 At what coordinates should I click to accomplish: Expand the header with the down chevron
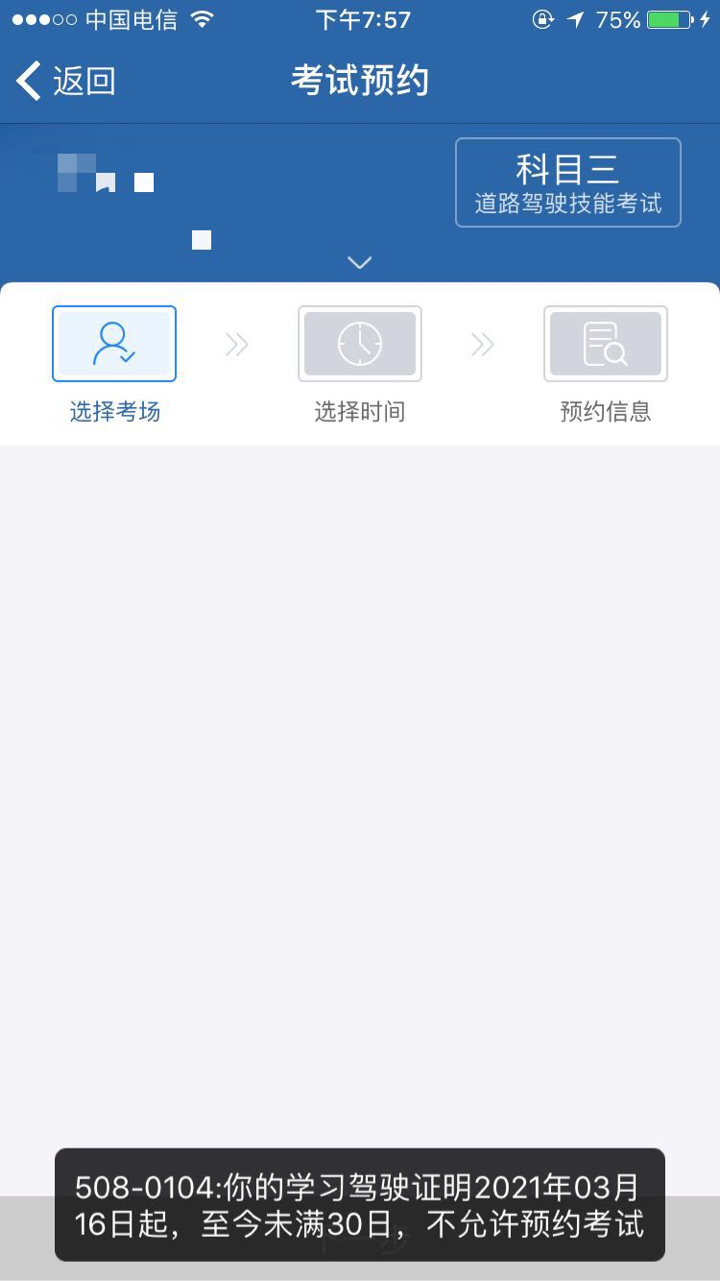pyautogui.click(x=359, y=262)
